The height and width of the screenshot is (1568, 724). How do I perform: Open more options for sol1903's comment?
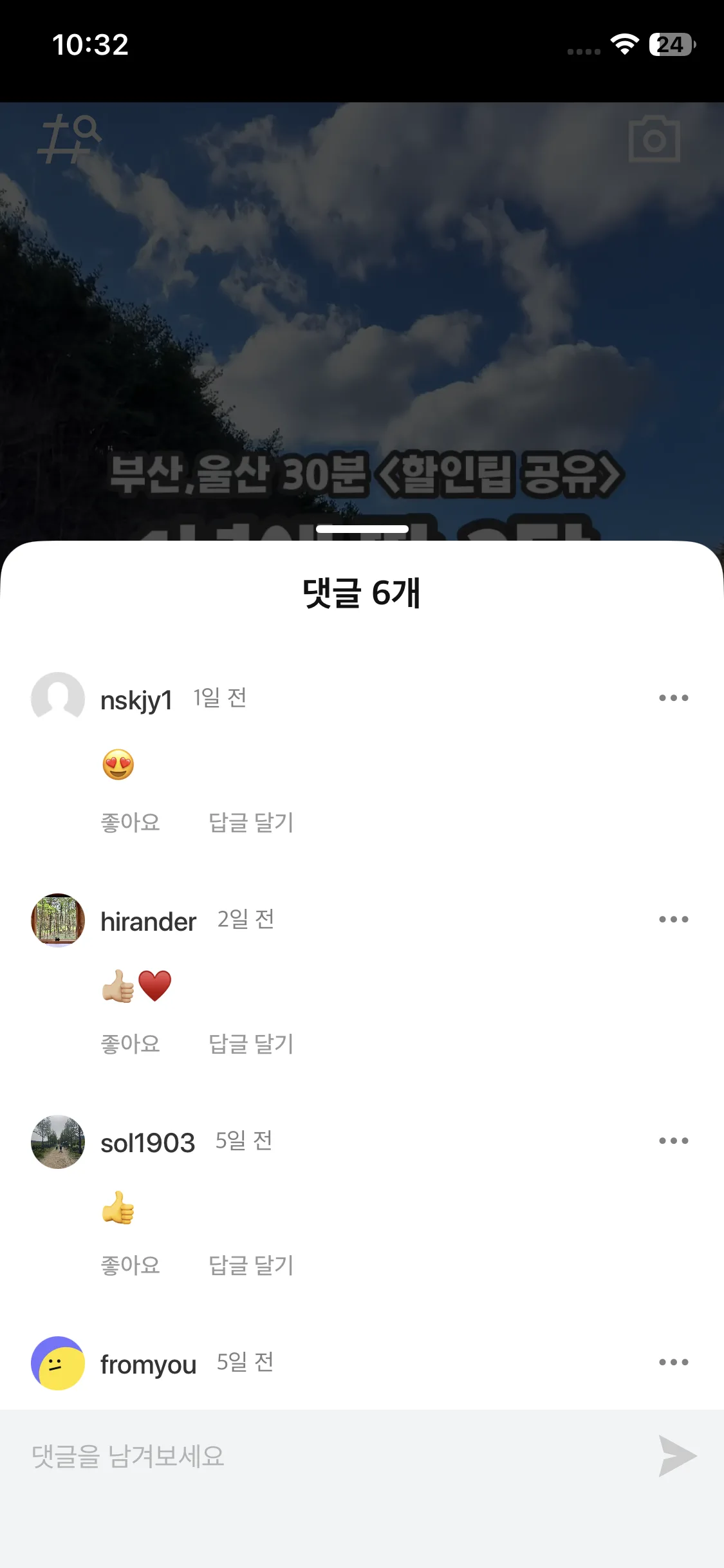(x=673, y=1141)
